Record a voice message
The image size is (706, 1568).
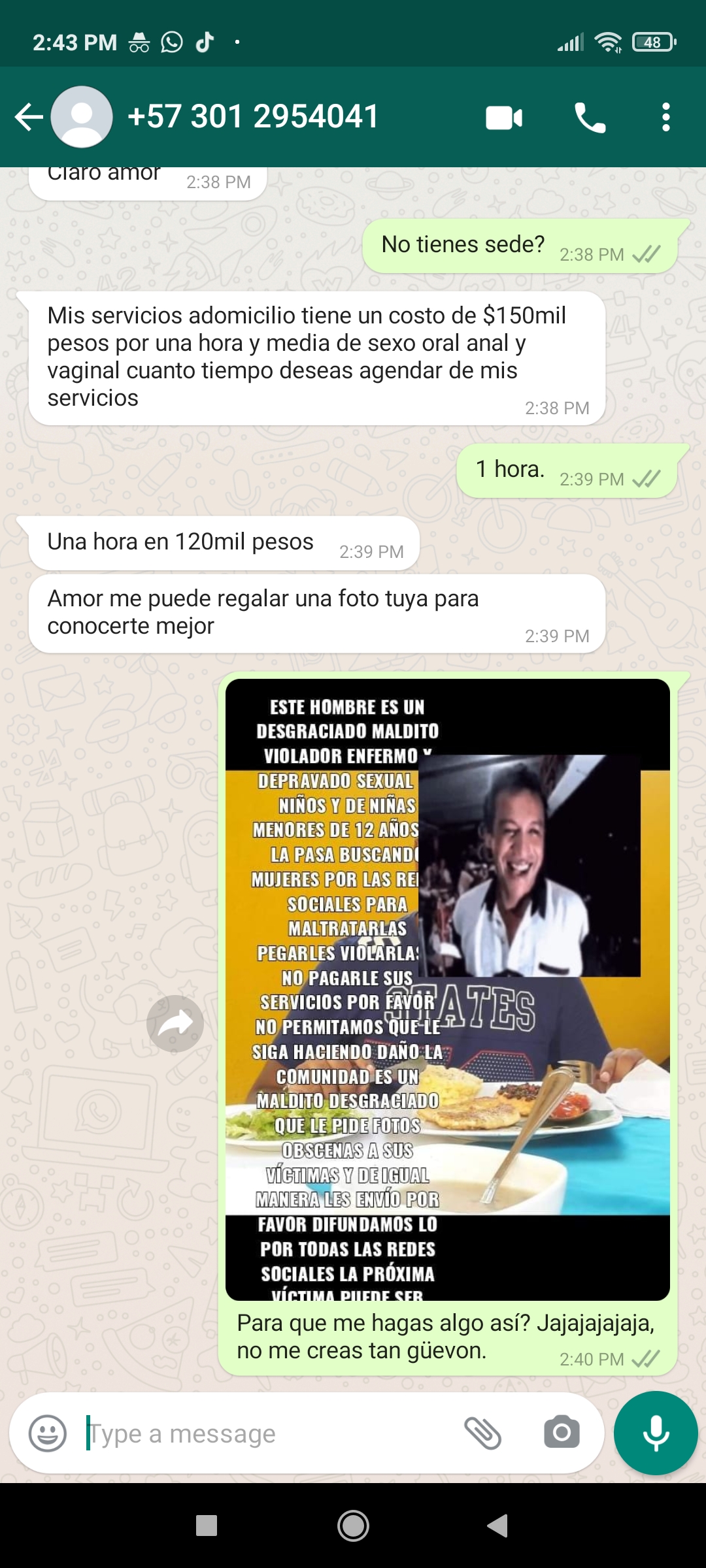656,1433
